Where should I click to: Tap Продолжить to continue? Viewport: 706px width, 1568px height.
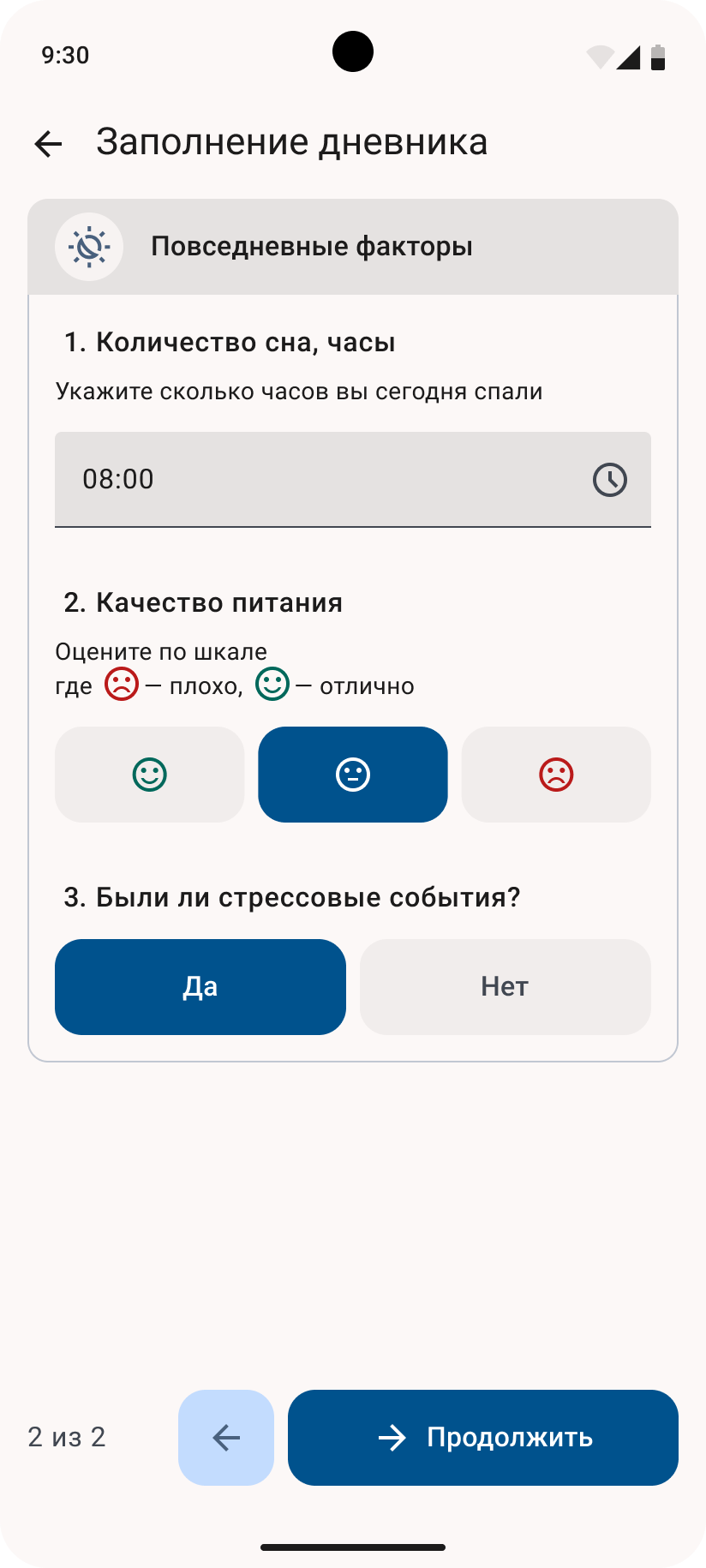coord(483,1438)
